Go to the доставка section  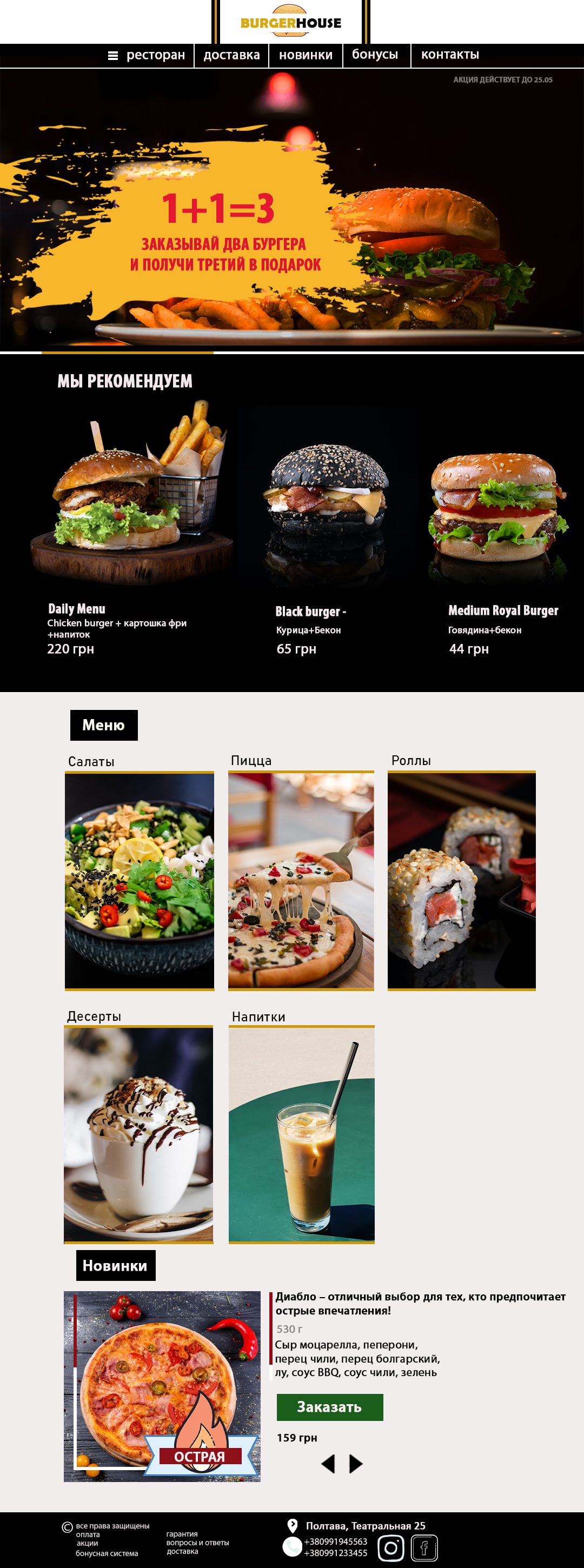231,55
